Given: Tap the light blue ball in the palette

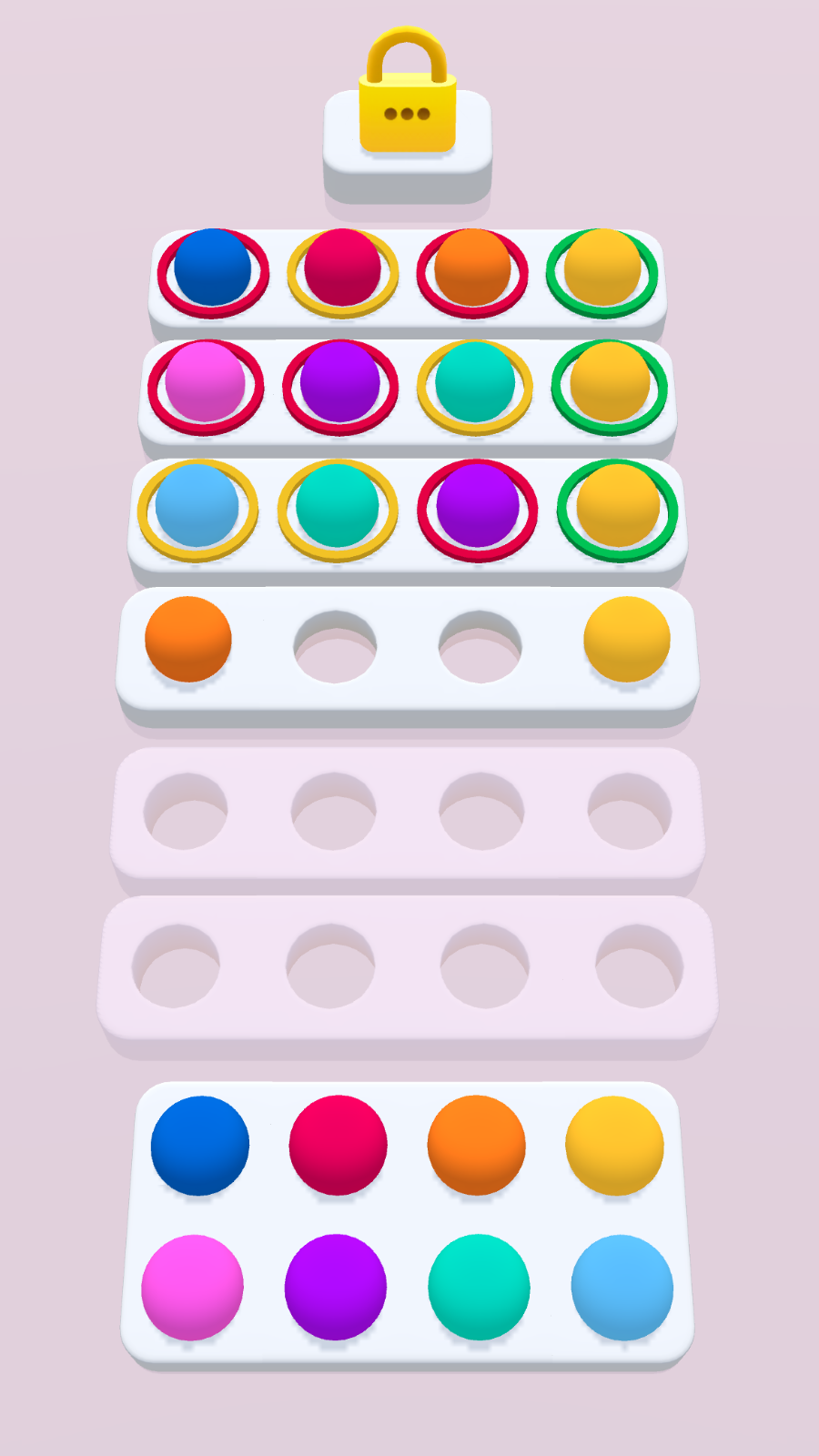Looking at the screenshot, I should [x=622, y=1287].
